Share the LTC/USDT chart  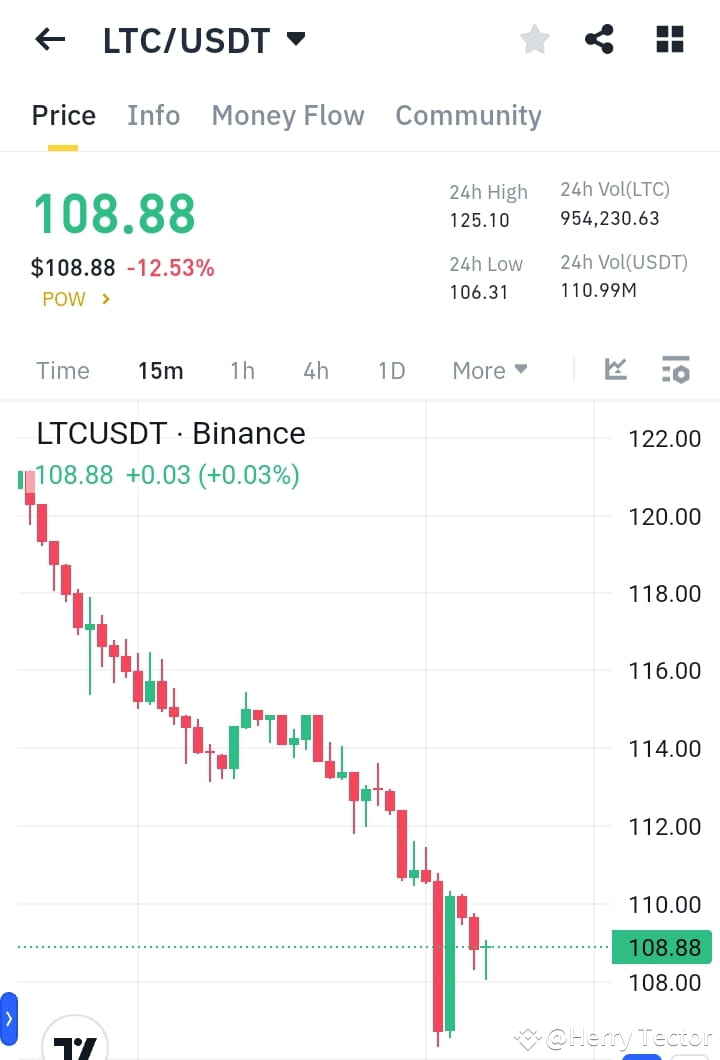click(x=600, y=39)
